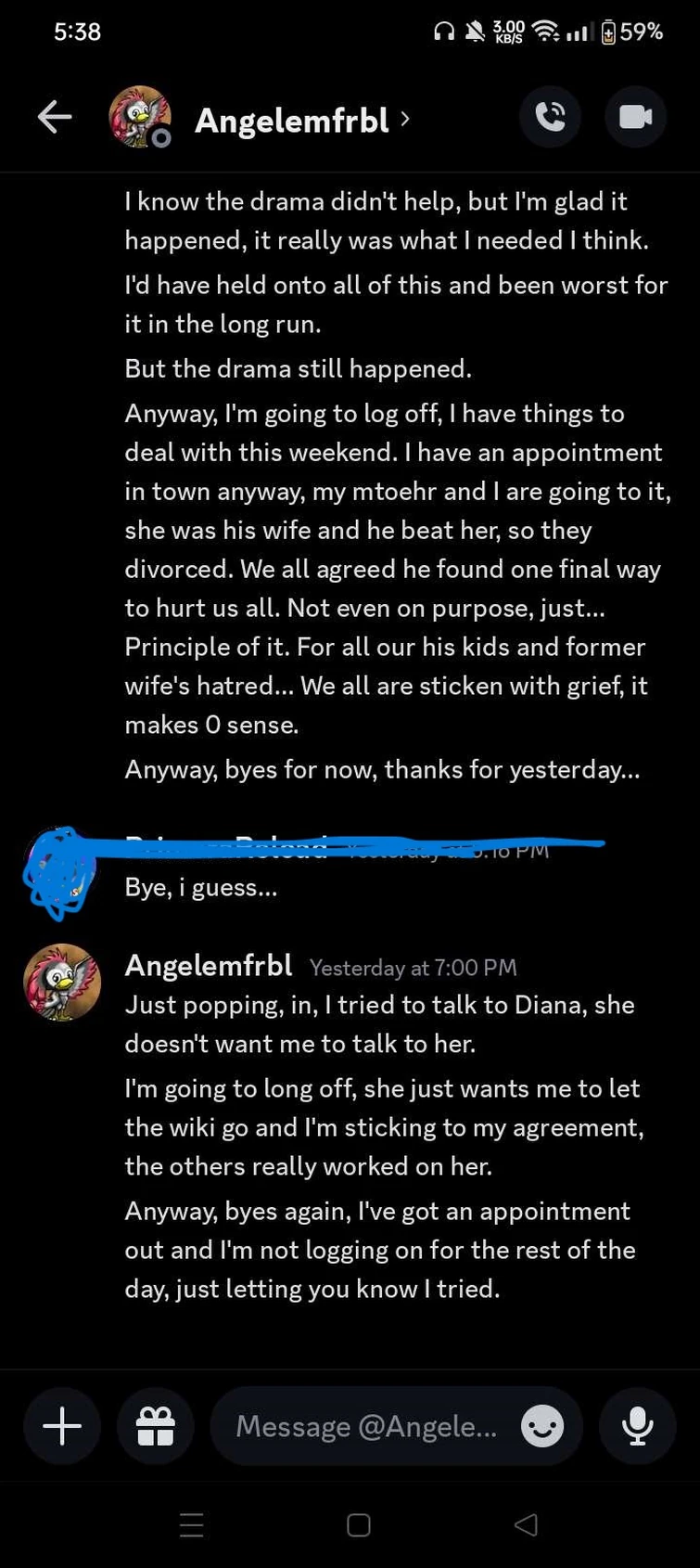Open the plus attachment menu

tap(62, 1426)
